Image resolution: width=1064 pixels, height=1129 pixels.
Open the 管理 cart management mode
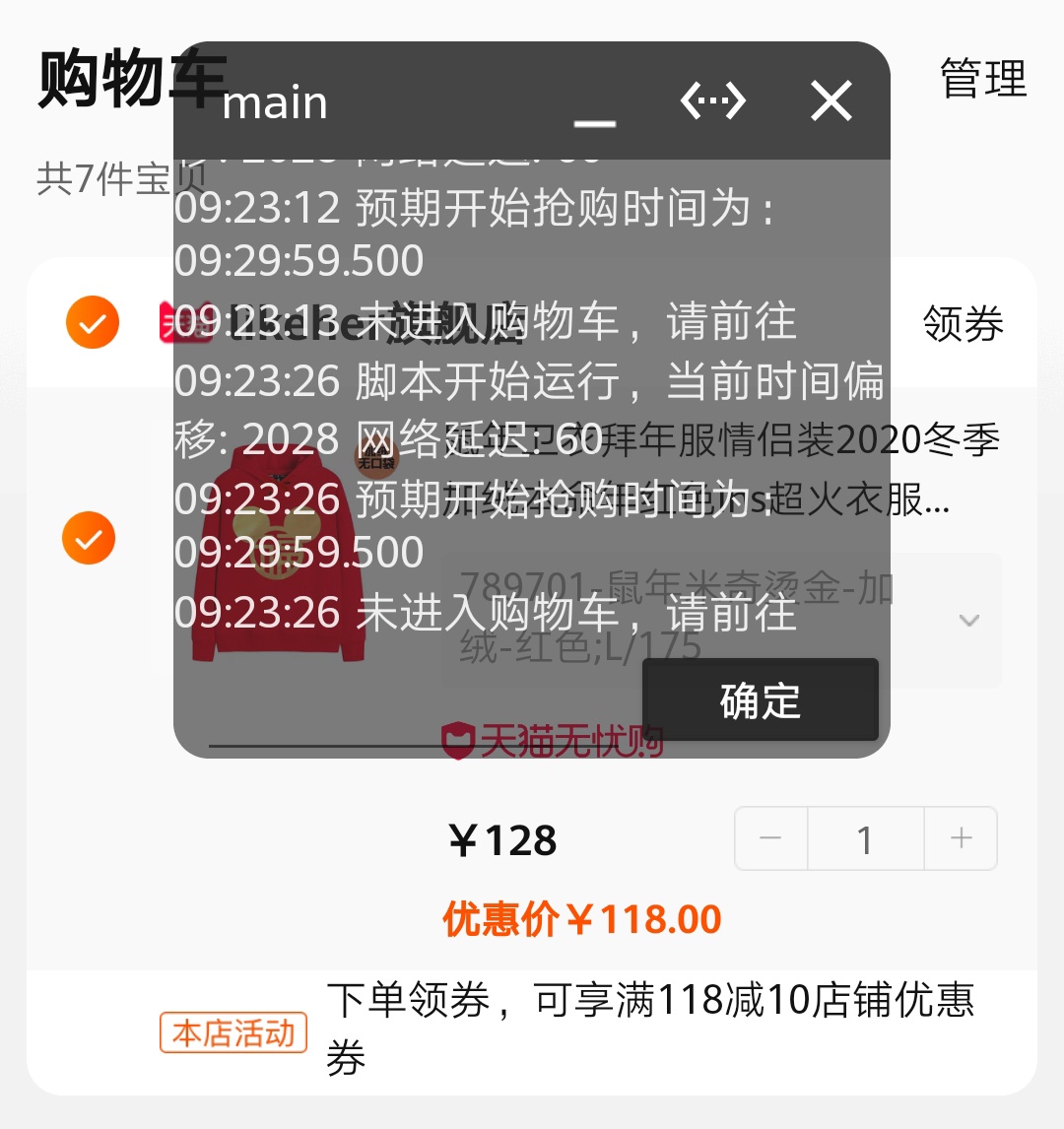(x=982, y=81)
